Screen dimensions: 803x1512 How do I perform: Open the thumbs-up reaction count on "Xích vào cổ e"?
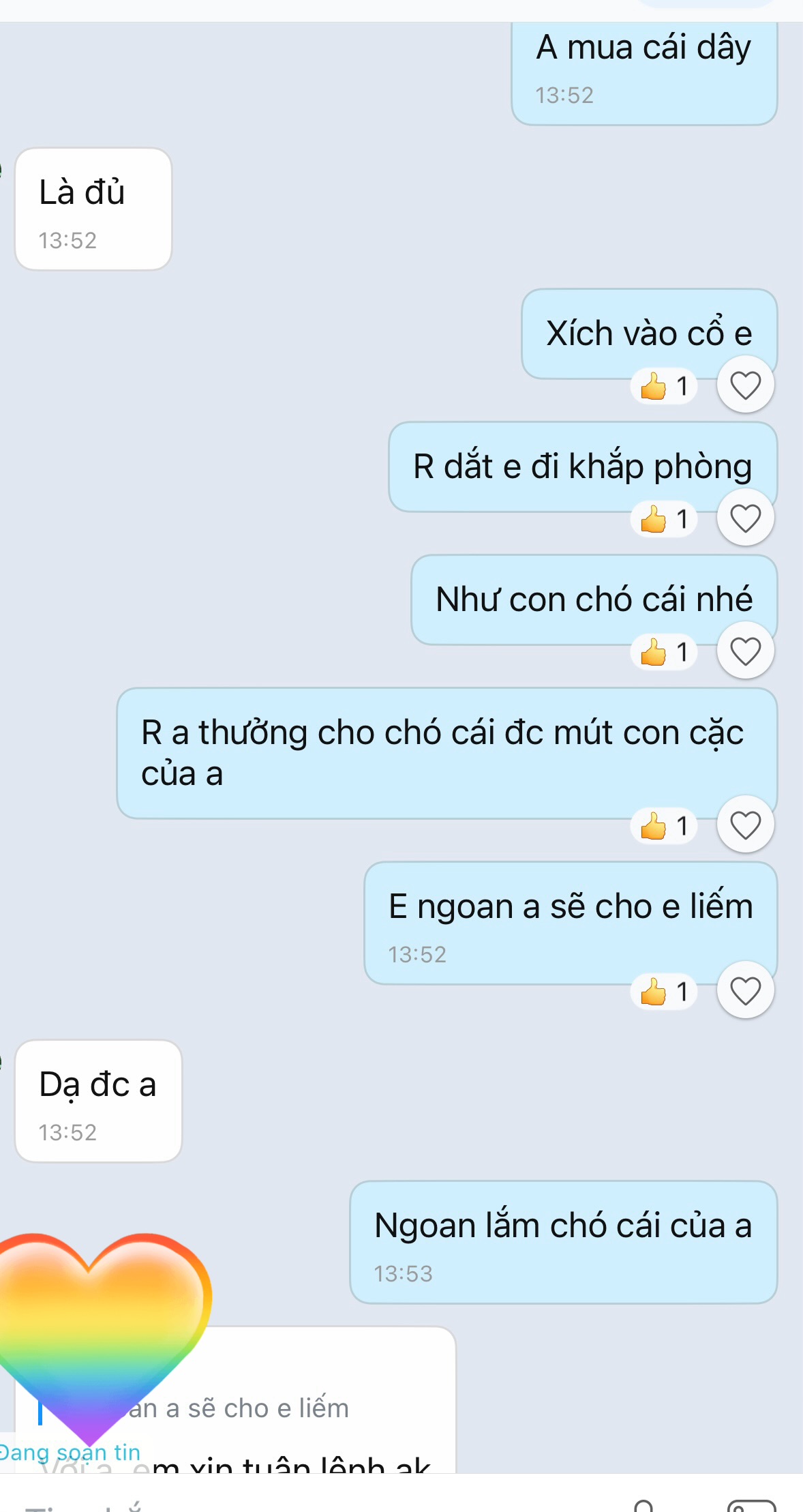click(x=665, y=386)
